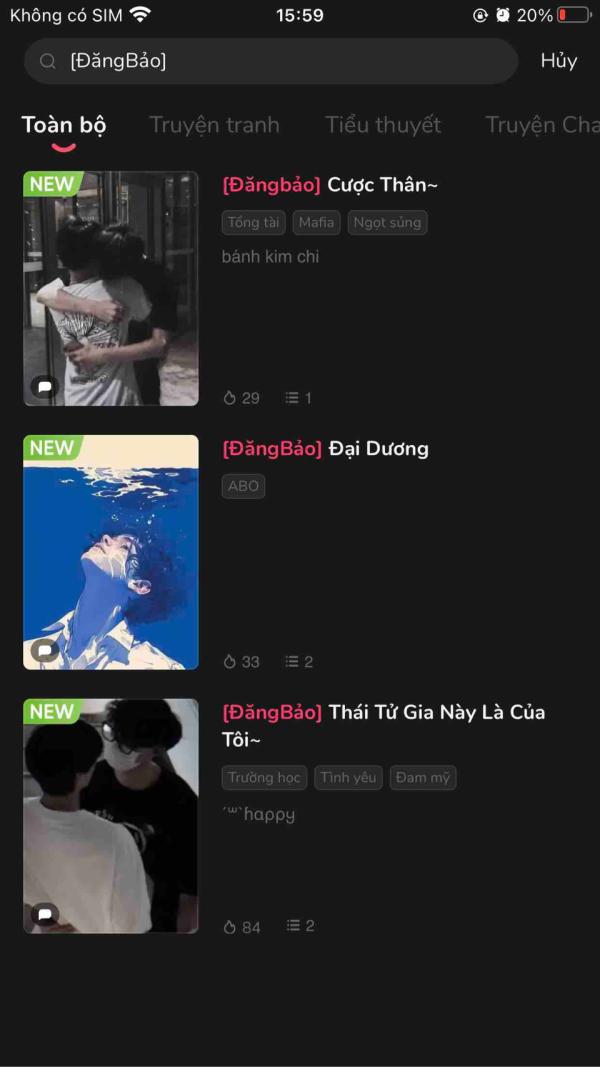
Task: Select the ABO tag chip
Action: tap(244, 487)
